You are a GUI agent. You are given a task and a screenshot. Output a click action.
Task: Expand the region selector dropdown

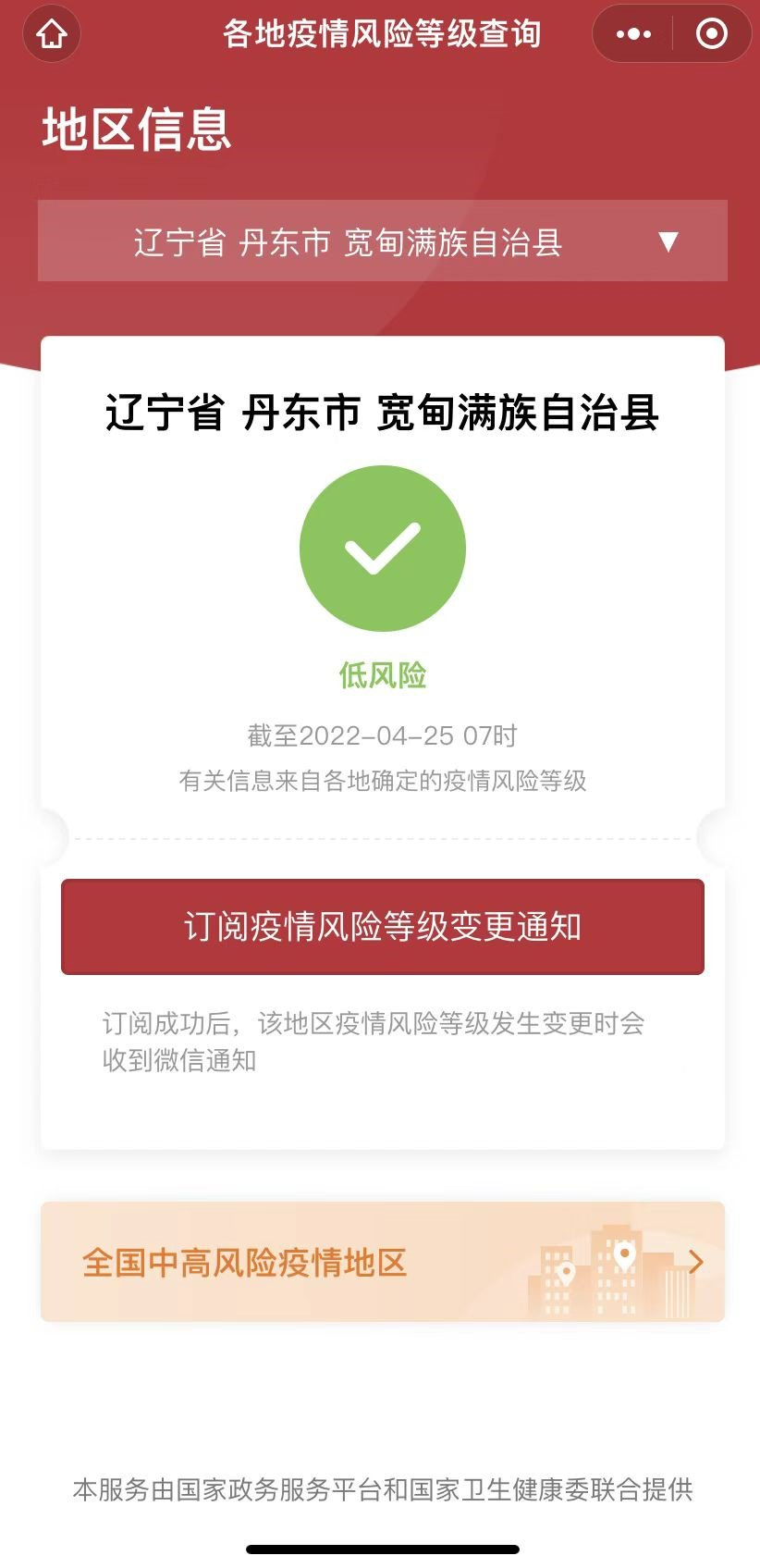tap(383, 241)
